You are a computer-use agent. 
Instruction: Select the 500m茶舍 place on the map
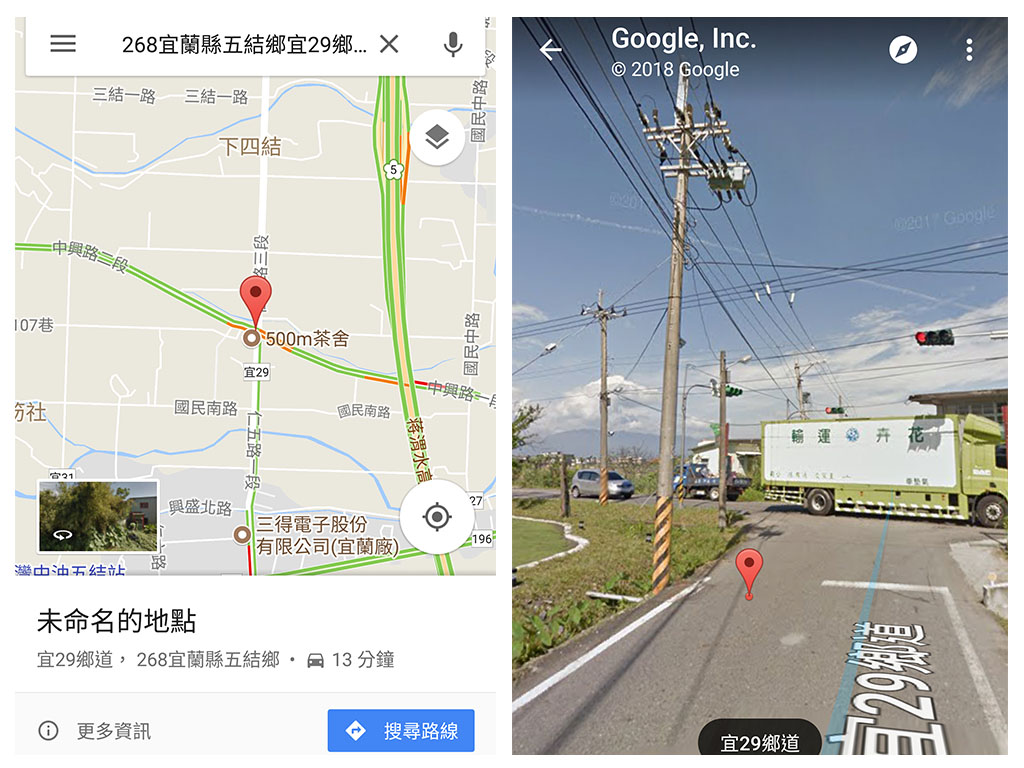pos(252,339)
